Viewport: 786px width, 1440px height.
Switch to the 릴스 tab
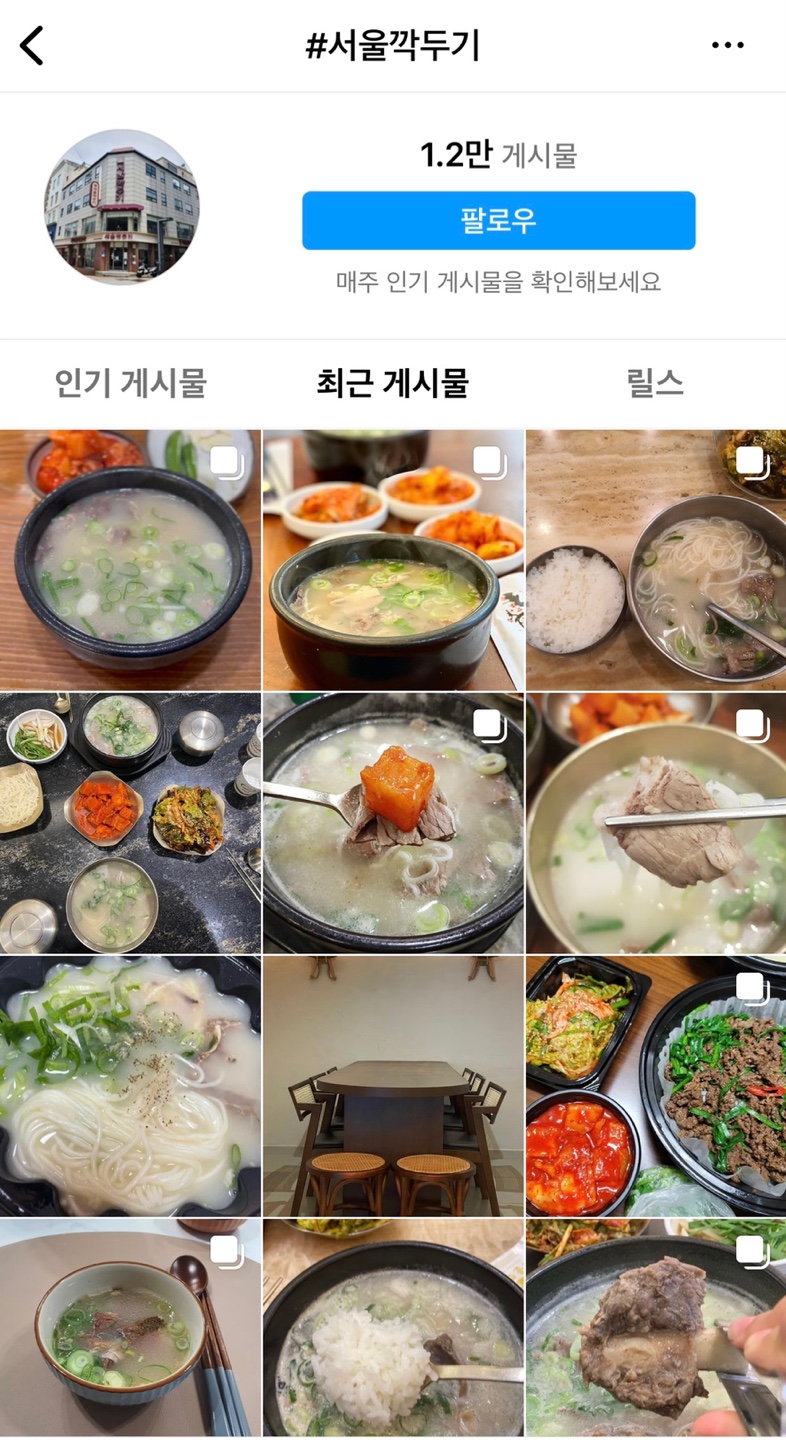coord(655,383)
